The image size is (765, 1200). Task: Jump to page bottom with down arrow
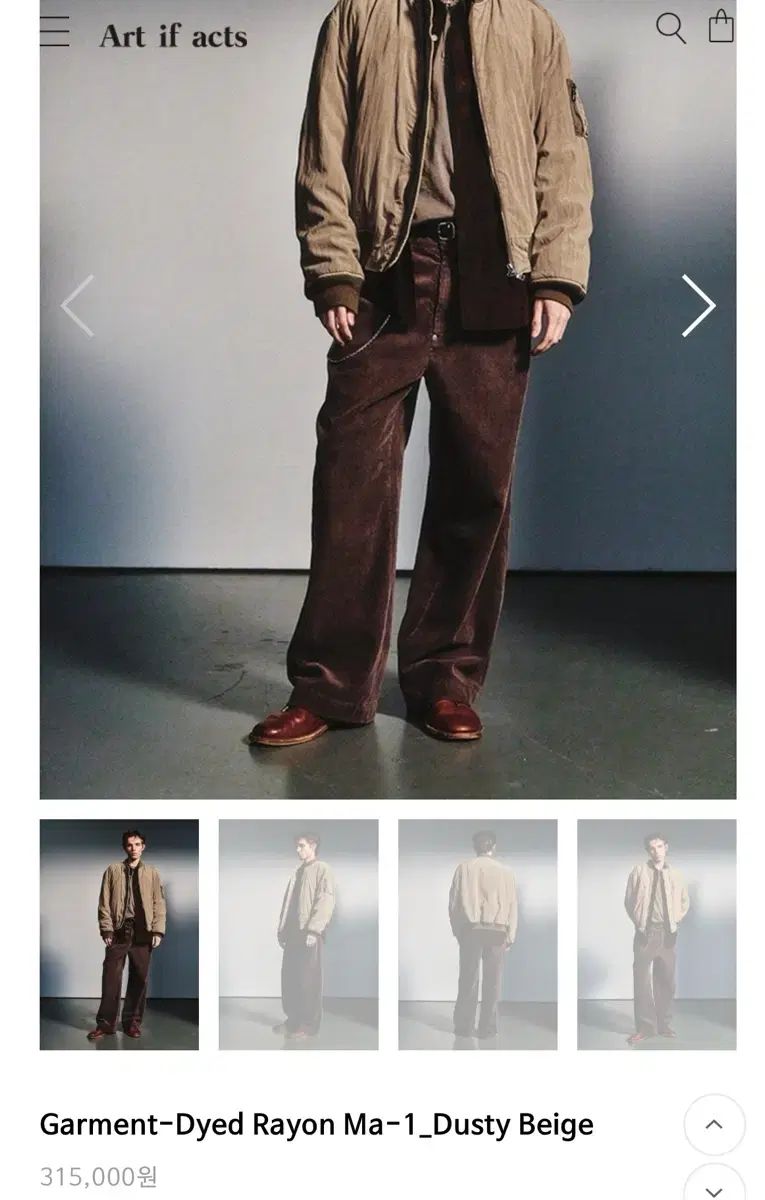click(714, 1186)
